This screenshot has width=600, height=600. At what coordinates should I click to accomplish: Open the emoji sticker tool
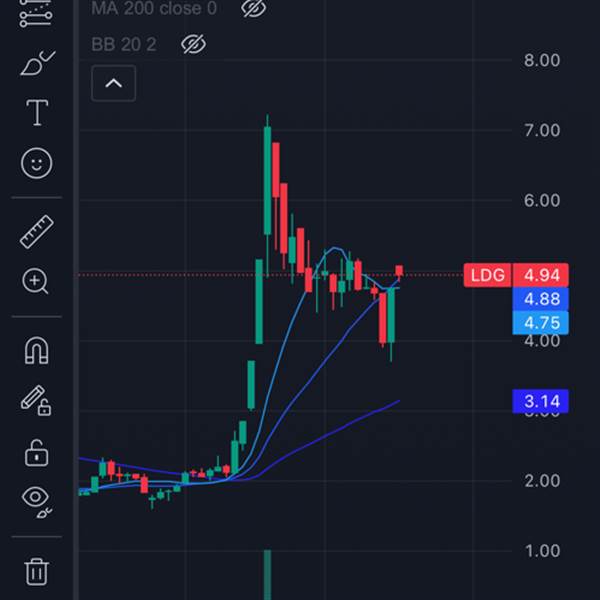click(x=37, y=163)
